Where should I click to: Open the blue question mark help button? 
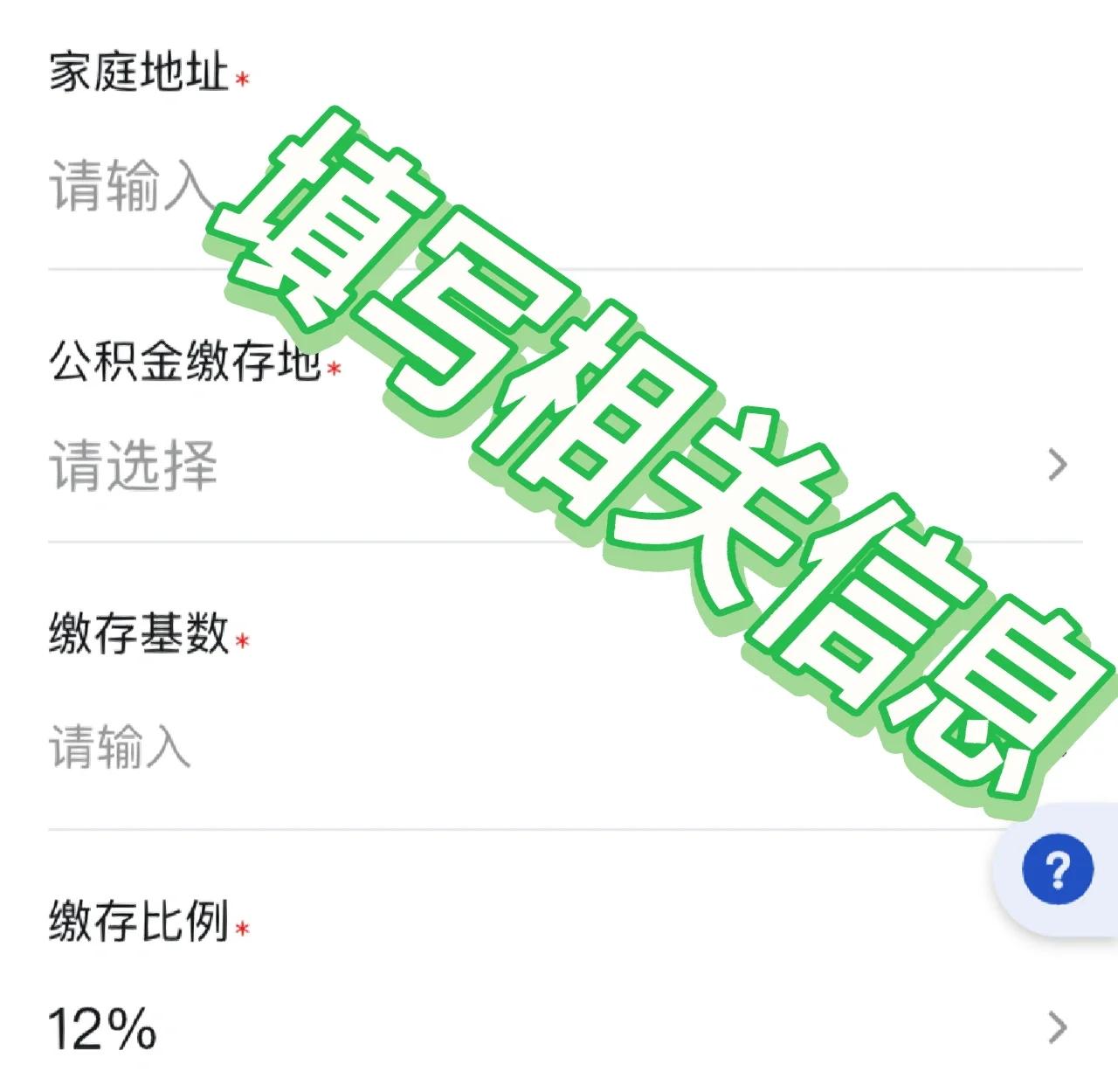tap(1058, 870)
